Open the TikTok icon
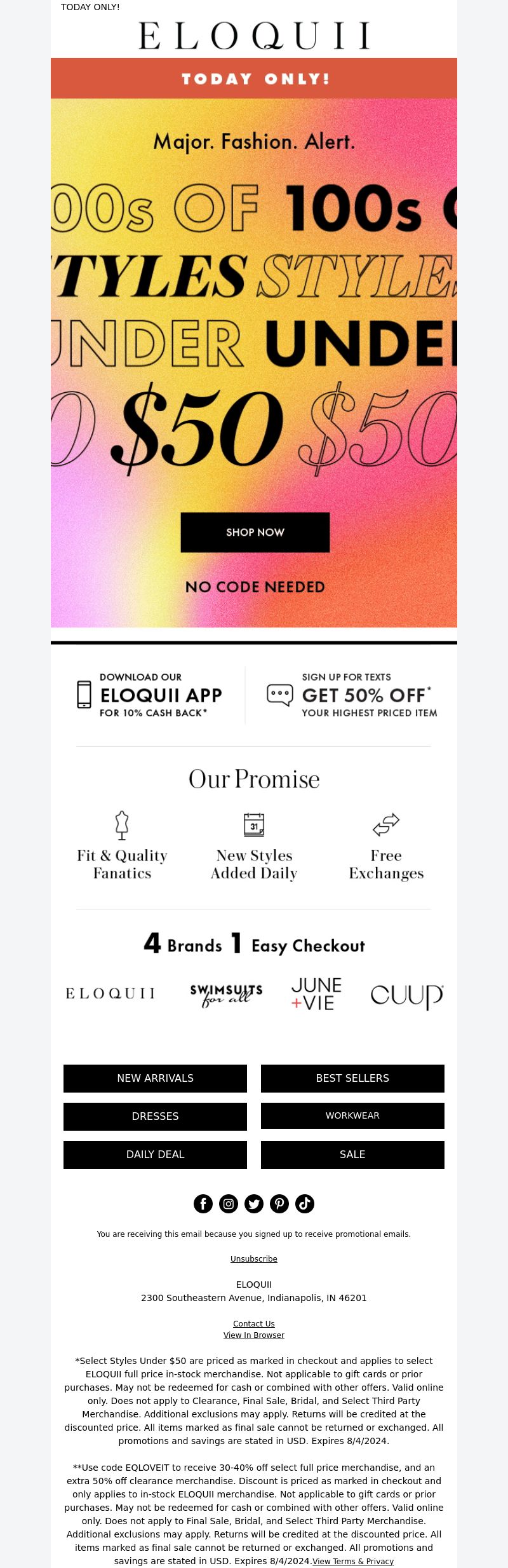Screen dimensions: 508x1568 click(305, 1203)
